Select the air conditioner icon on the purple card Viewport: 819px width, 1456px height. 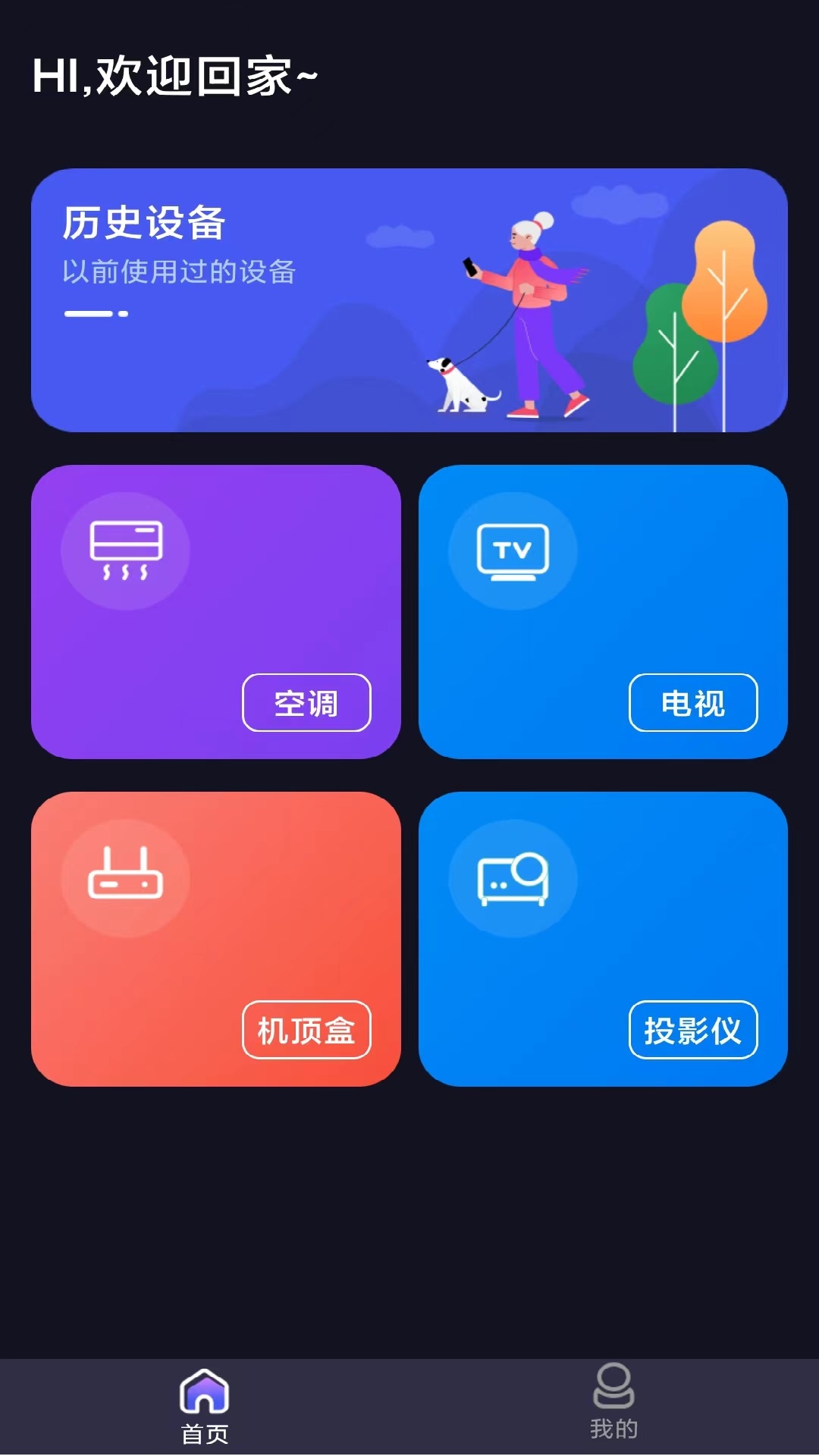tap(127, 551)
